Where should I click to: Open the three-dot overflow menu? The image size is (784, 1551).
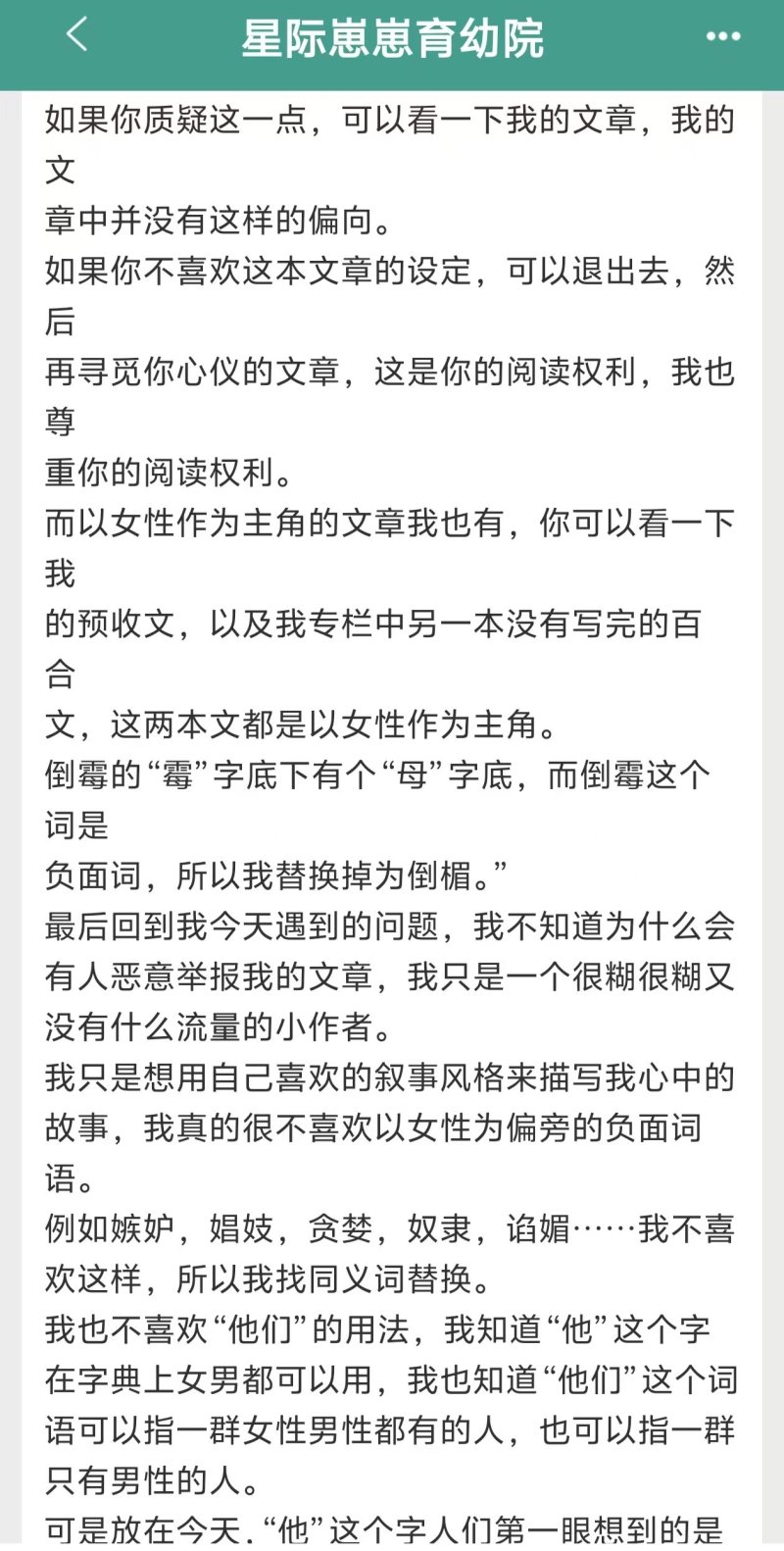click(x=723, y=37)
